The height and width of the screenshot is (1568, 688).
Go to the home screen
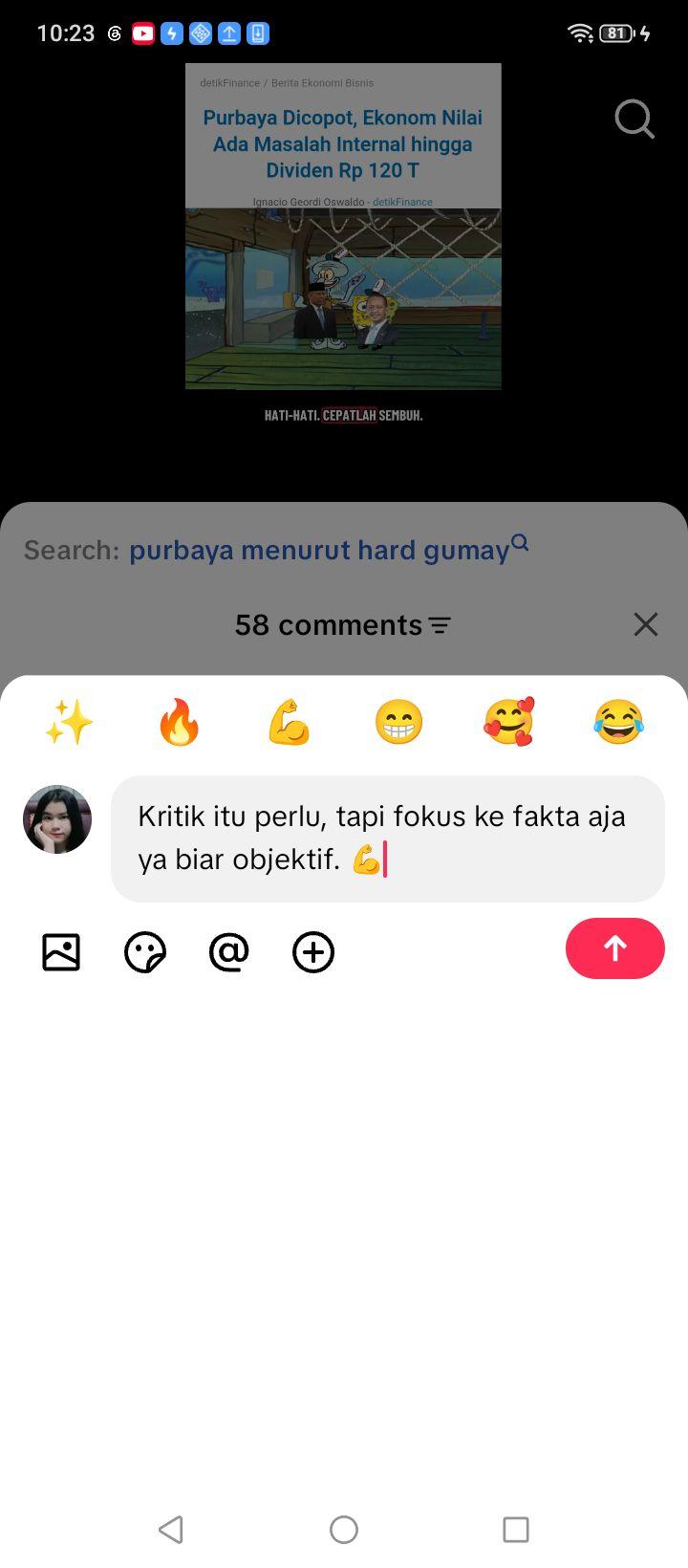pyautogui.click(x=344, y=1530)
